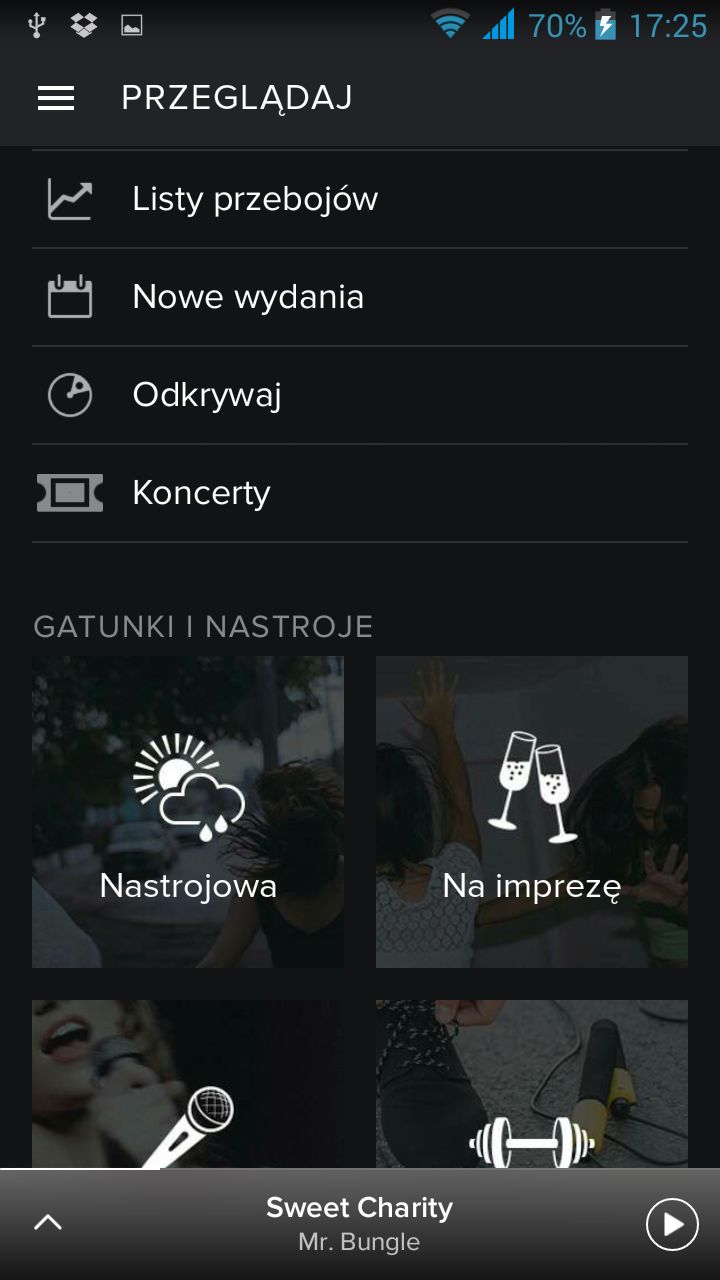Open the Koncerty section
The width and height of the screenshot is (720, 1280).
[x=202, y=492]
